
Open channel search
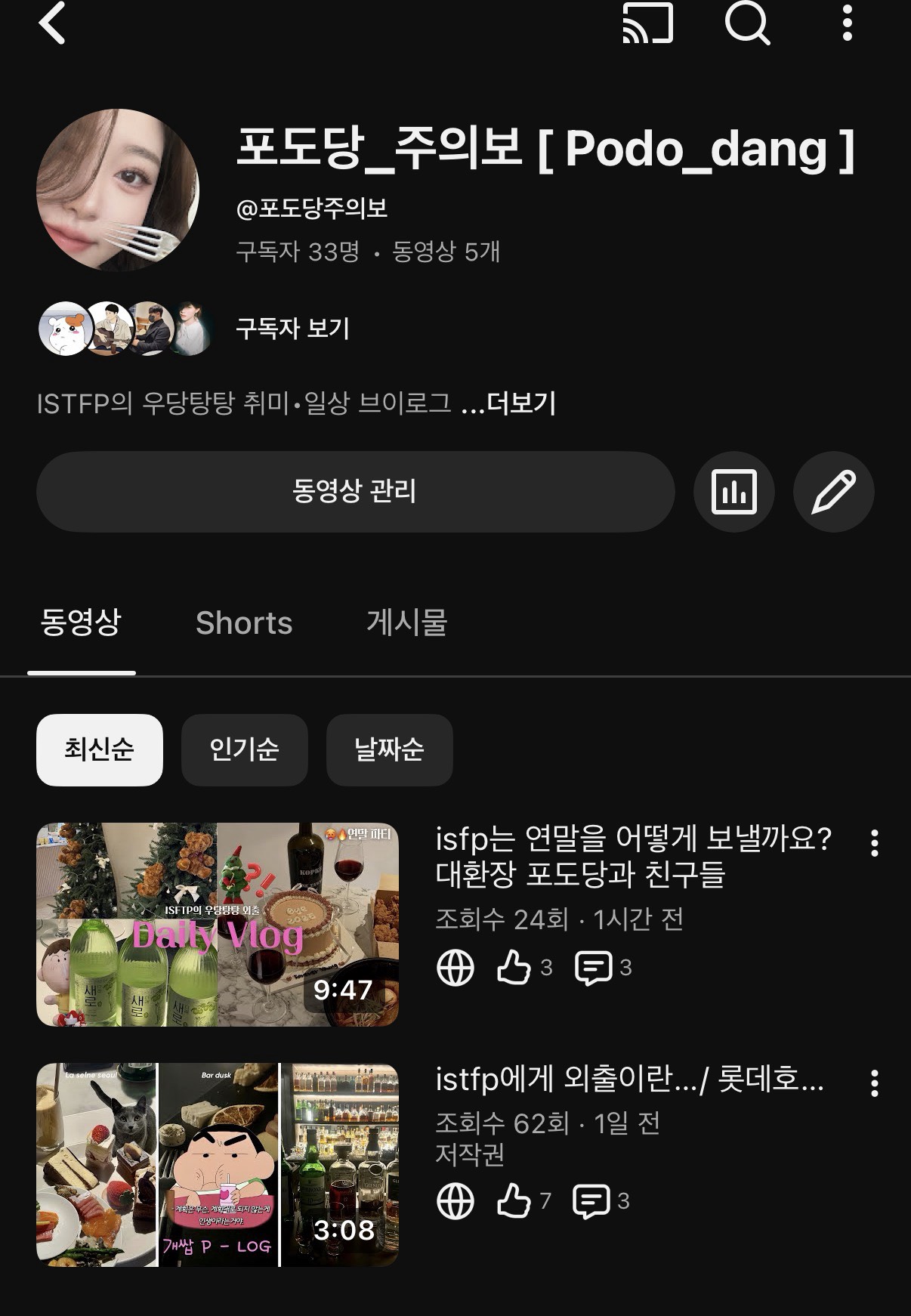(x=747, y=24)
